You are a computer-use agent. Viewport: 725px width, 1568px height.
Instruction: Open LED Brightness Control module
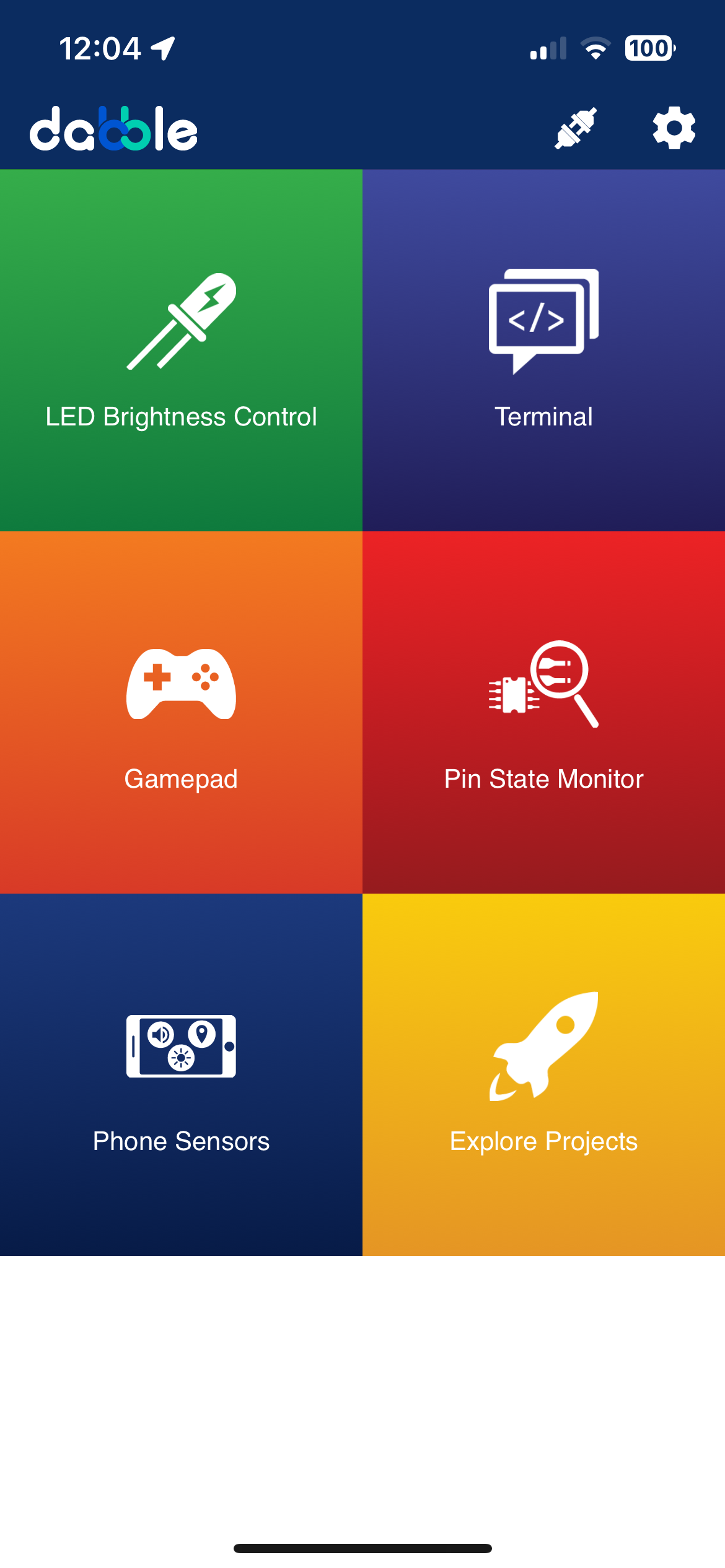(181, 351)
